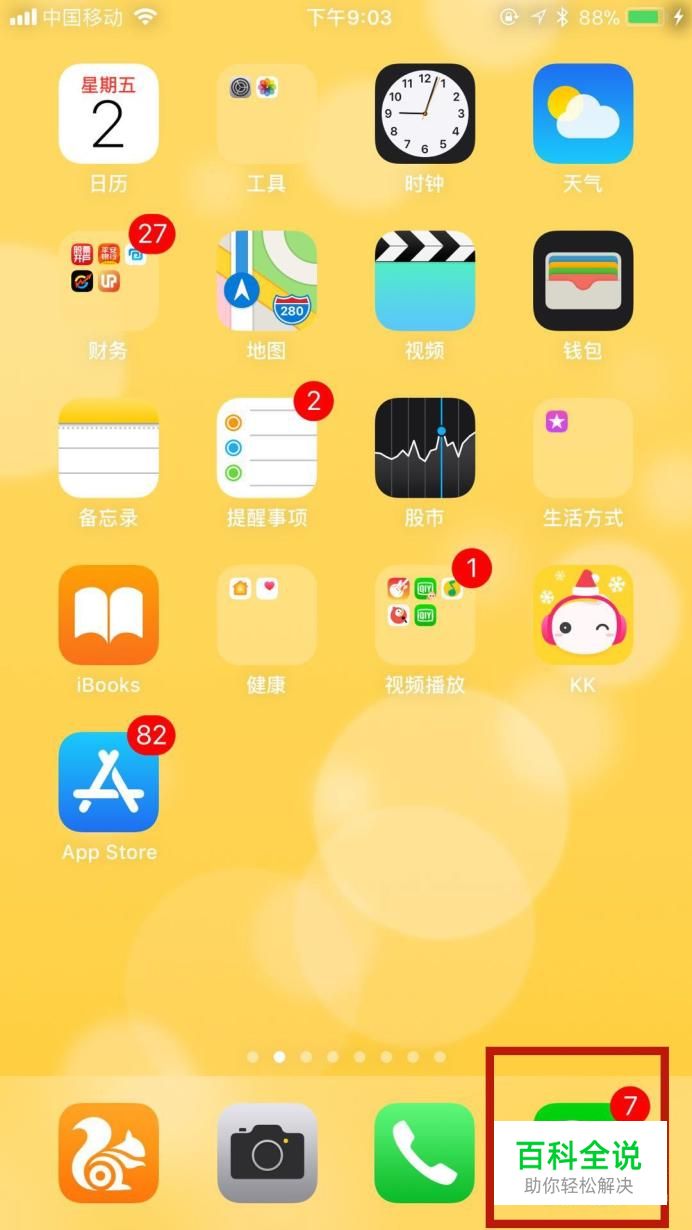The image size is (692, 1230).
Task: Launch the KK app
Action: pos(582,615)
